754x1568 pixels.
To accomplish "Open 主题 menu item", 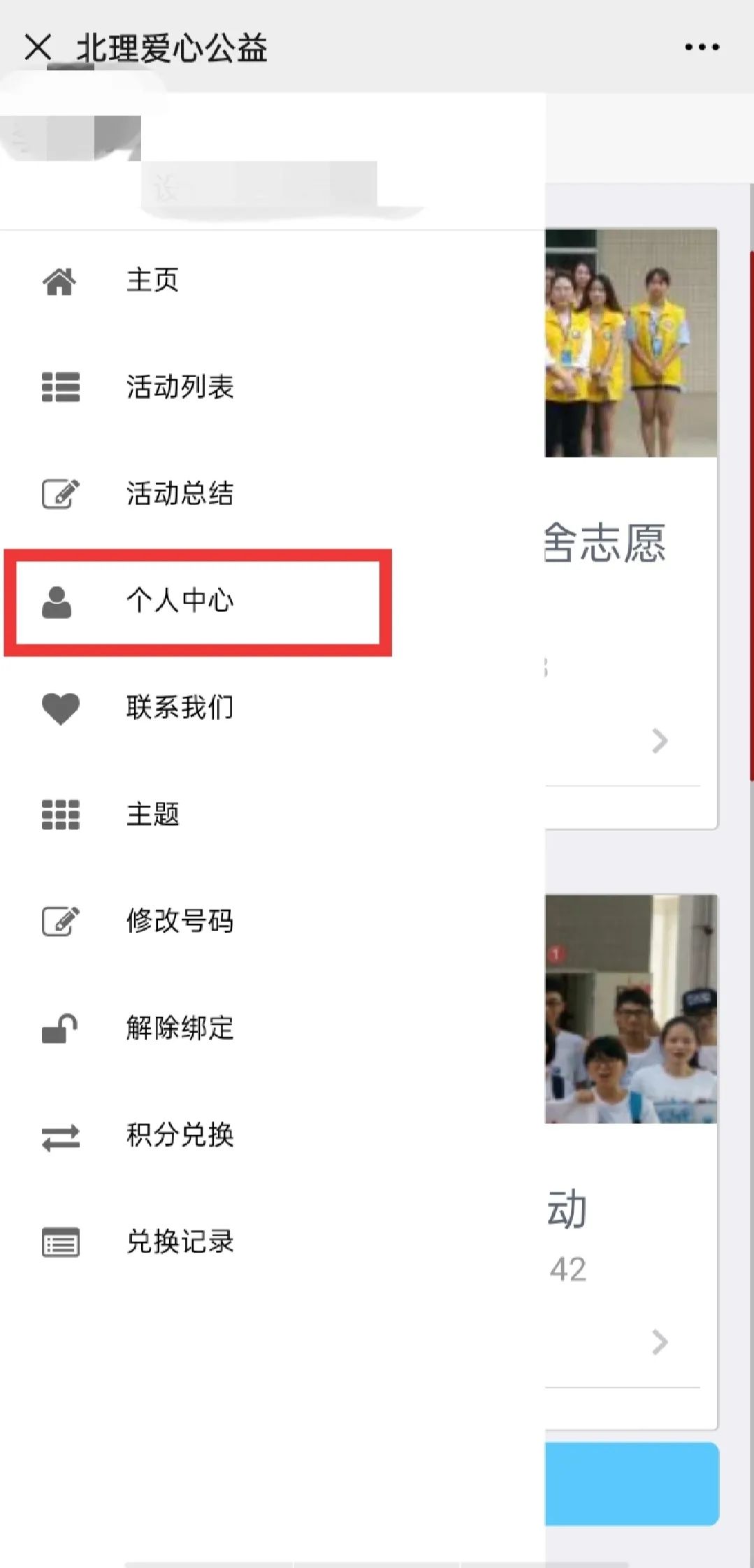I will click(x=152, y=814).
